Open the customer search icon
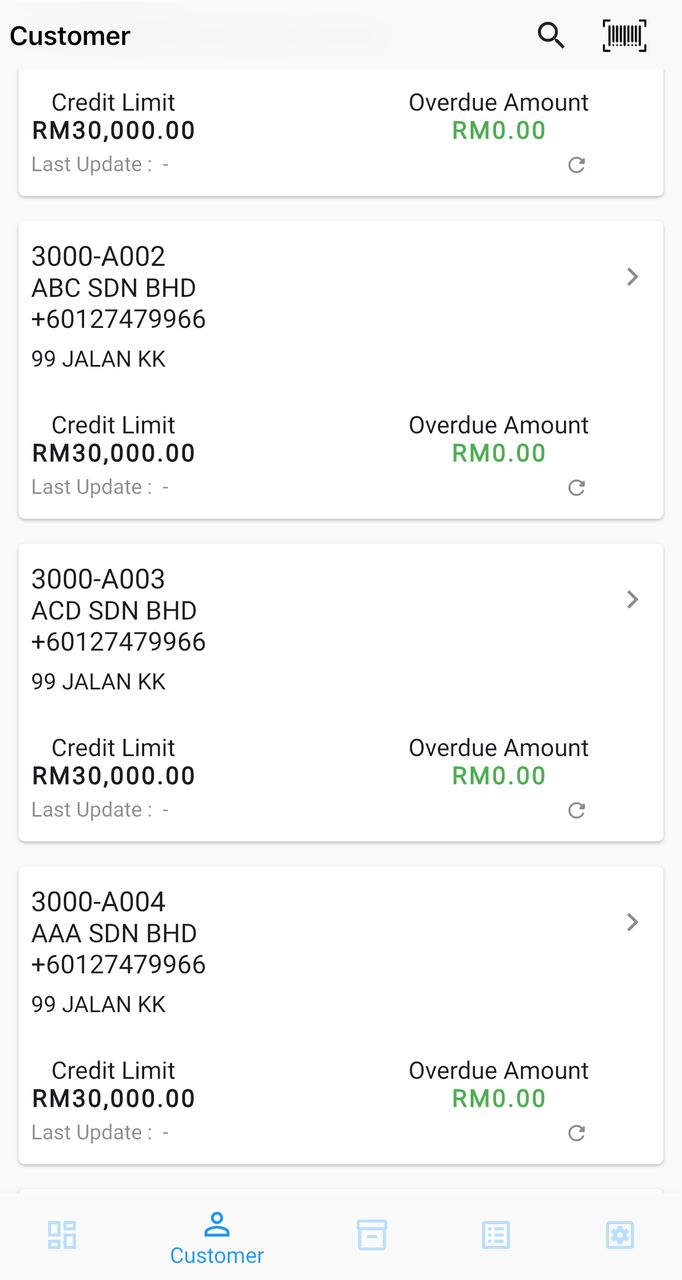This screenshot has width=682, height=1280. point(551,36)
